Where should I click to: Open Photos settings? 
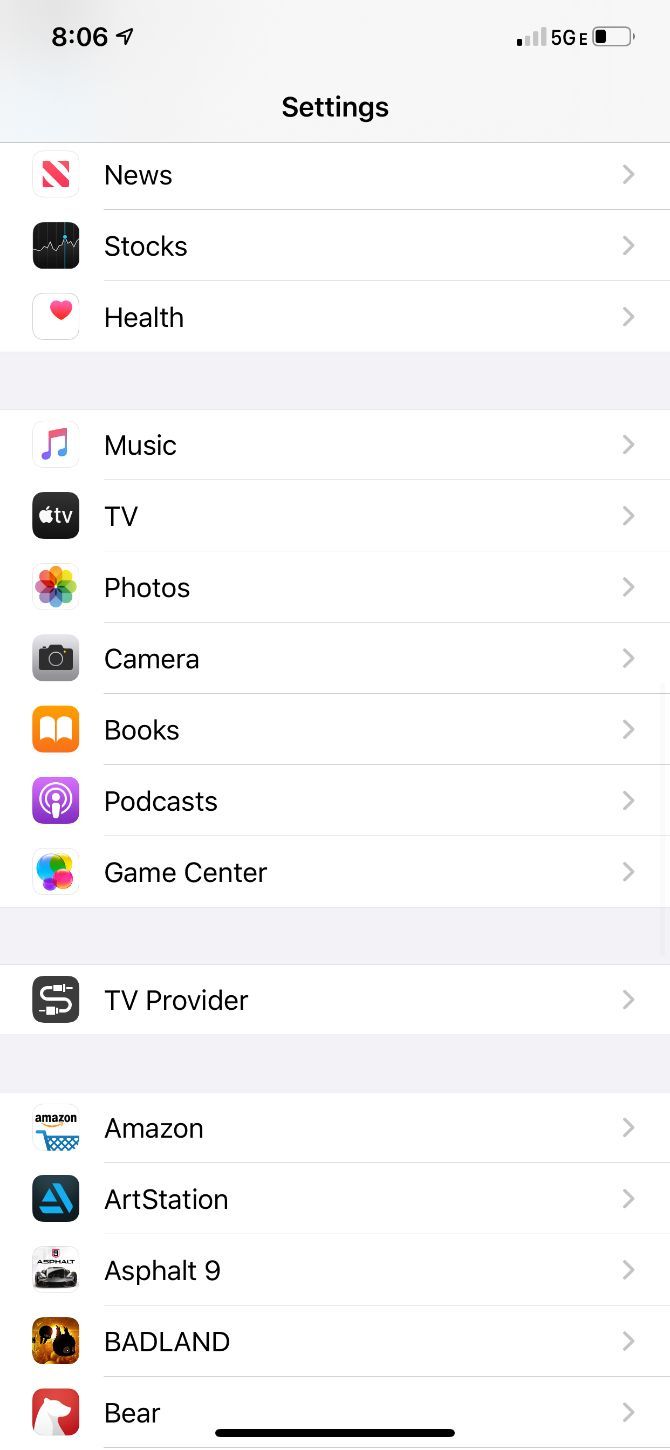click(x=335, y=587)
